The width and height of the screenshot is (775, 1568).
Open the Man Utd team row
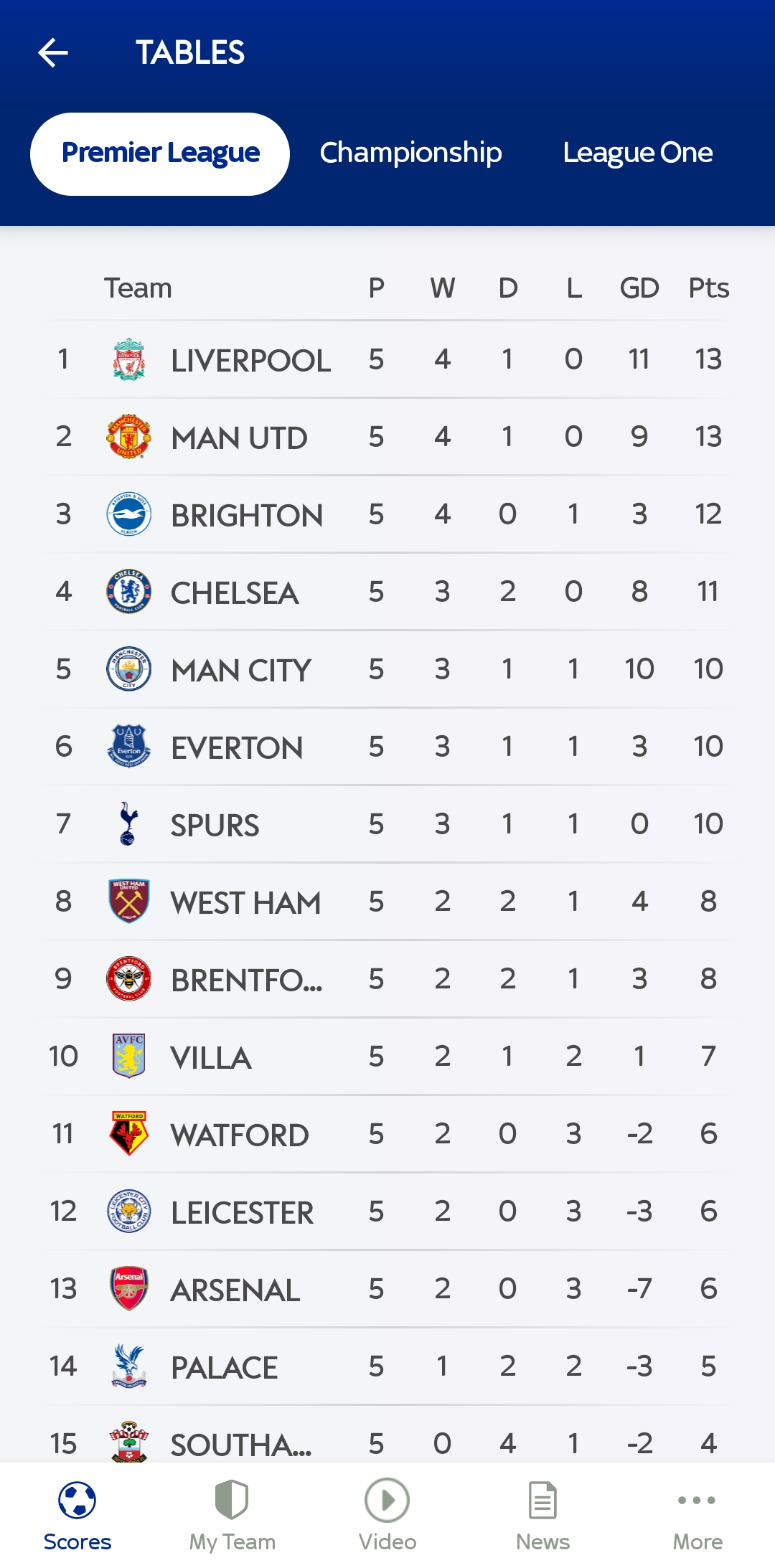tap(387, 437)
